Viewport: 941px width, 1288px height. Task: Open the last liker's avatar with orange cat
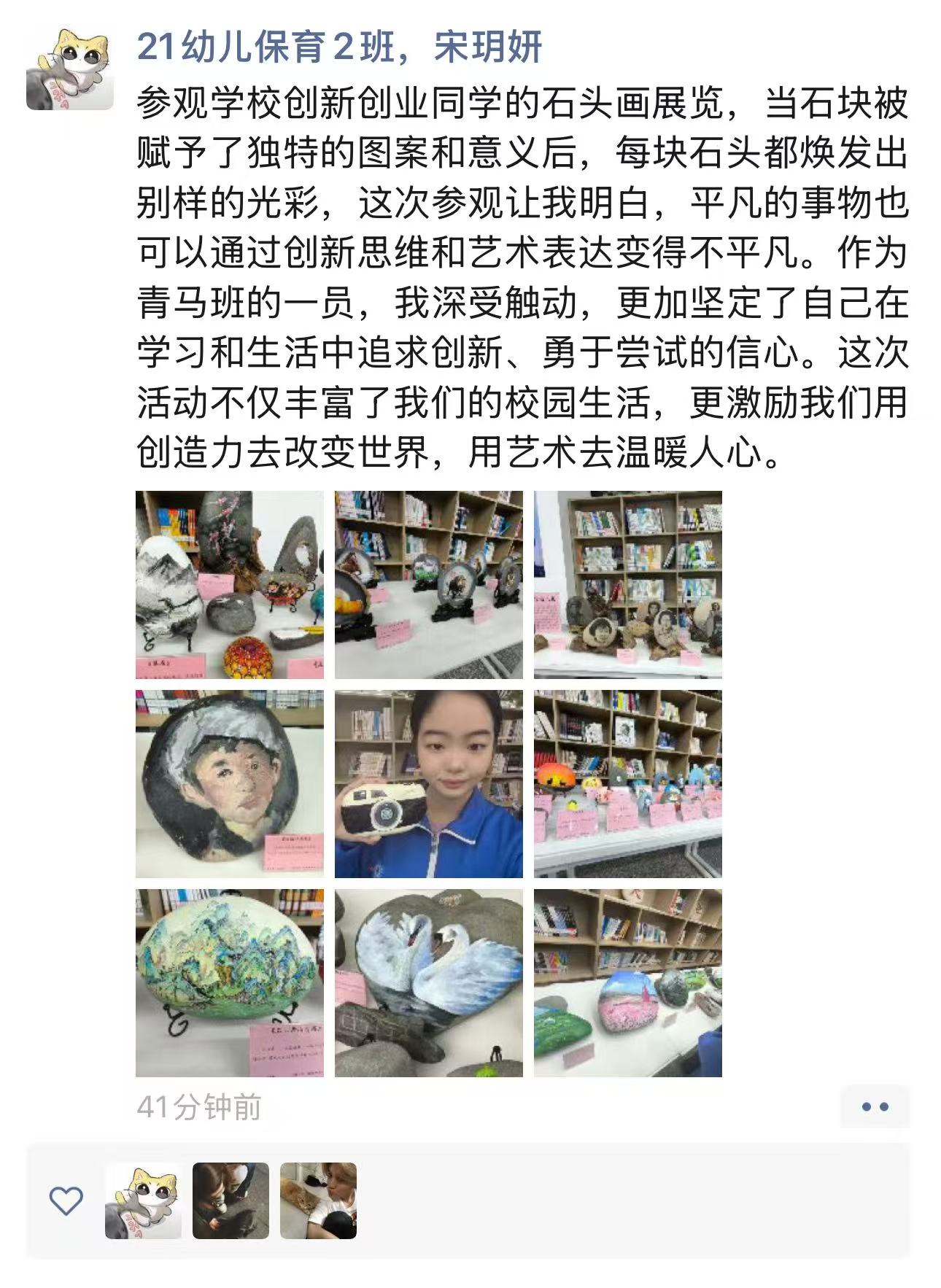coord(319,1200)
